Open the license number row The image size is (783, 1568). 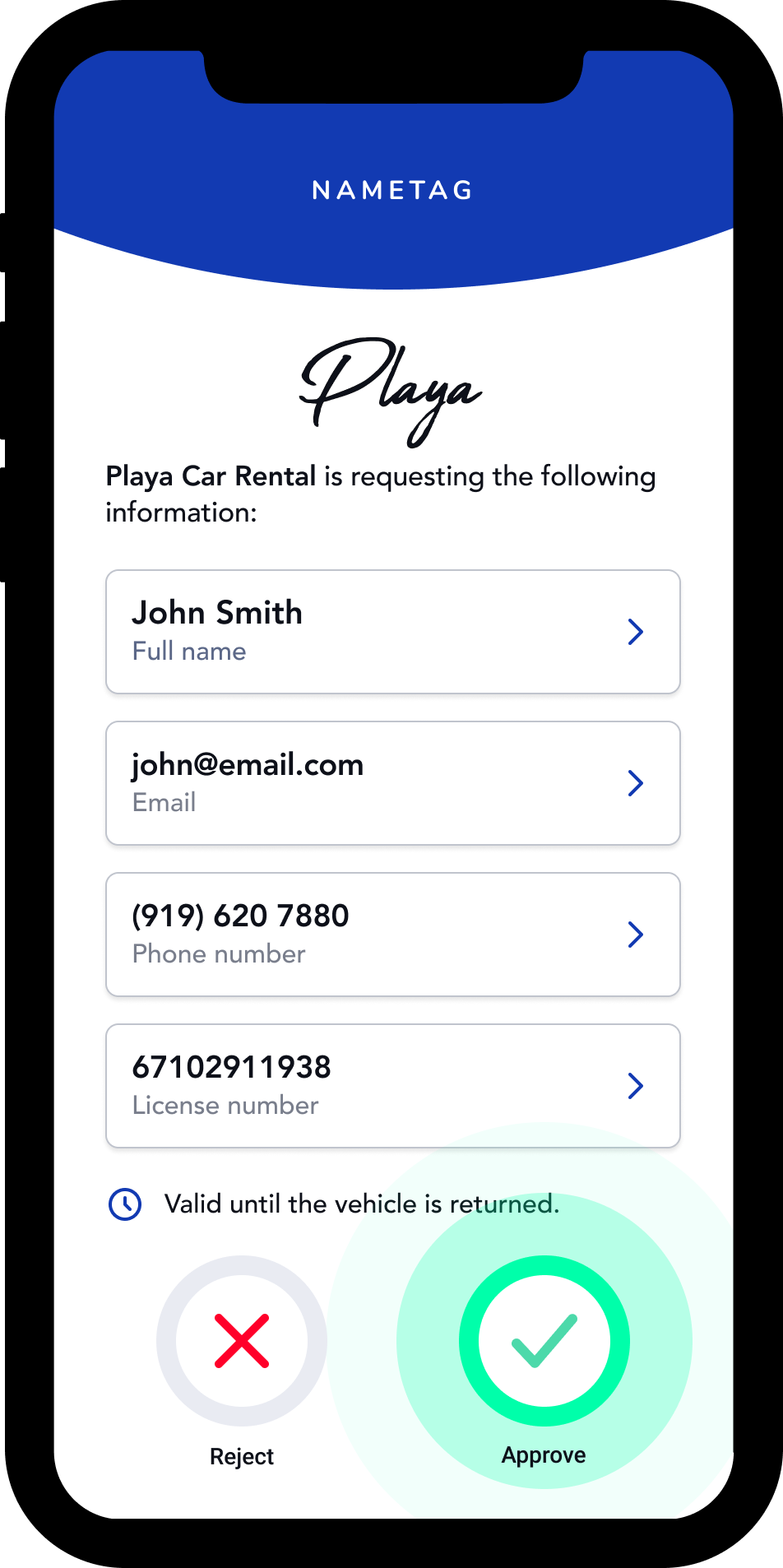(392, 1086)
